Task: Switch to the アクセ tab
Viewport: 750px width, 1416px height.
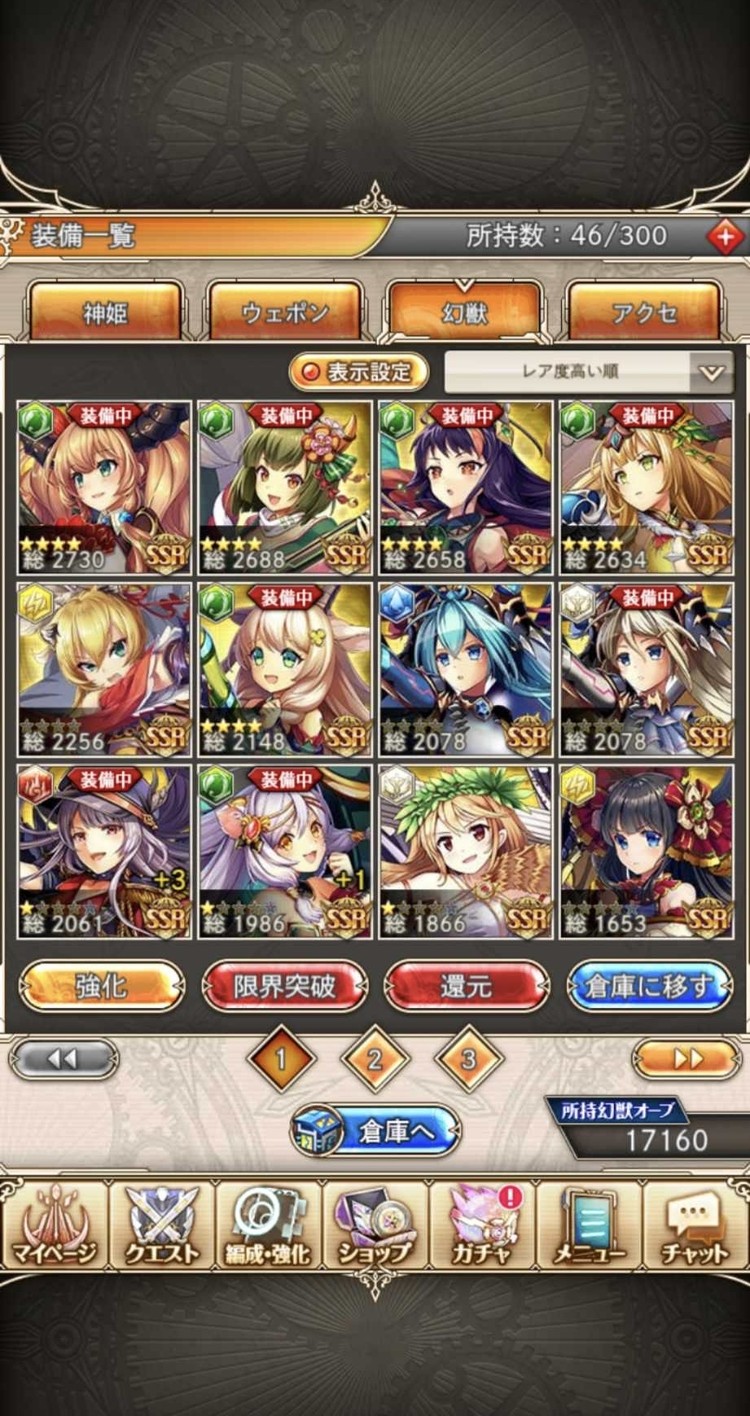Action: pyautogui.click(x=644, y=311)
